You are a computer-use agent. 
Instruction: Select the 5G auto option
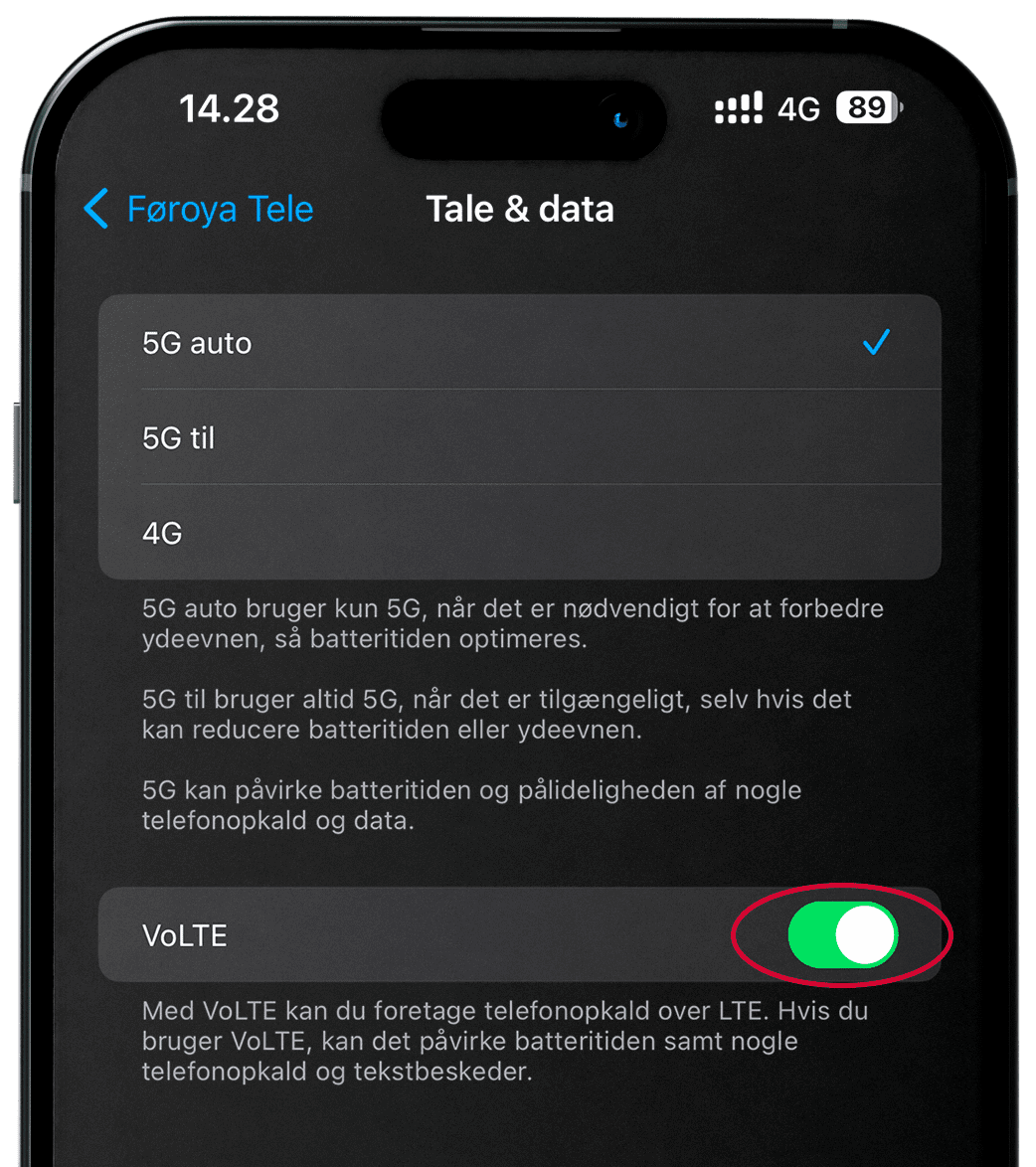pos(519,343)
